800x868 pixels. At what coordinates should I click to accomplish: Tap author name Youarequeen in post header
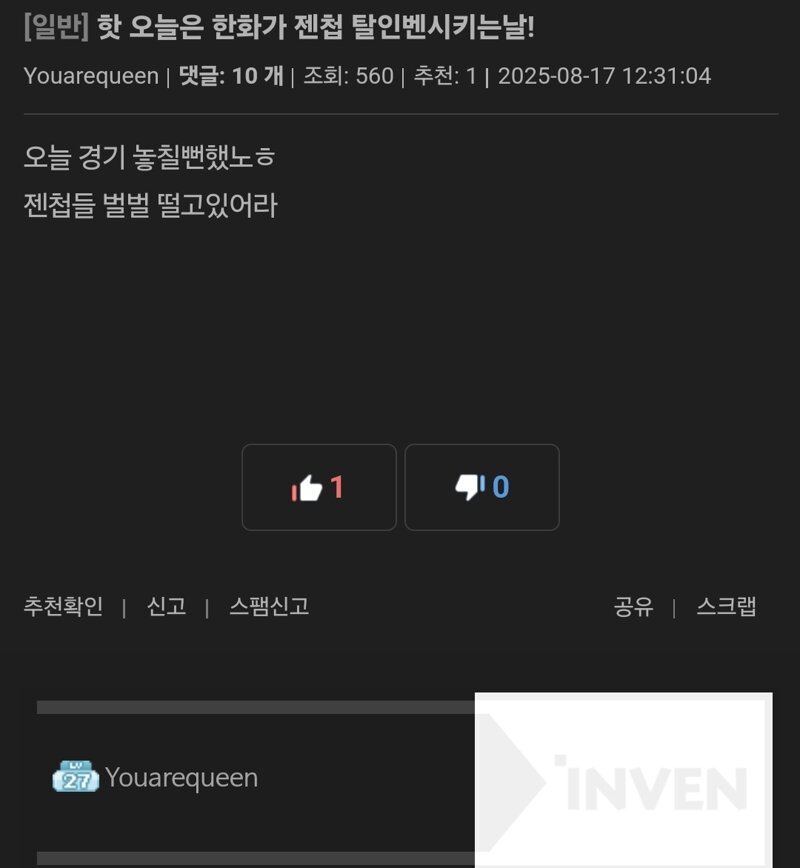click(x=91, y=76)
